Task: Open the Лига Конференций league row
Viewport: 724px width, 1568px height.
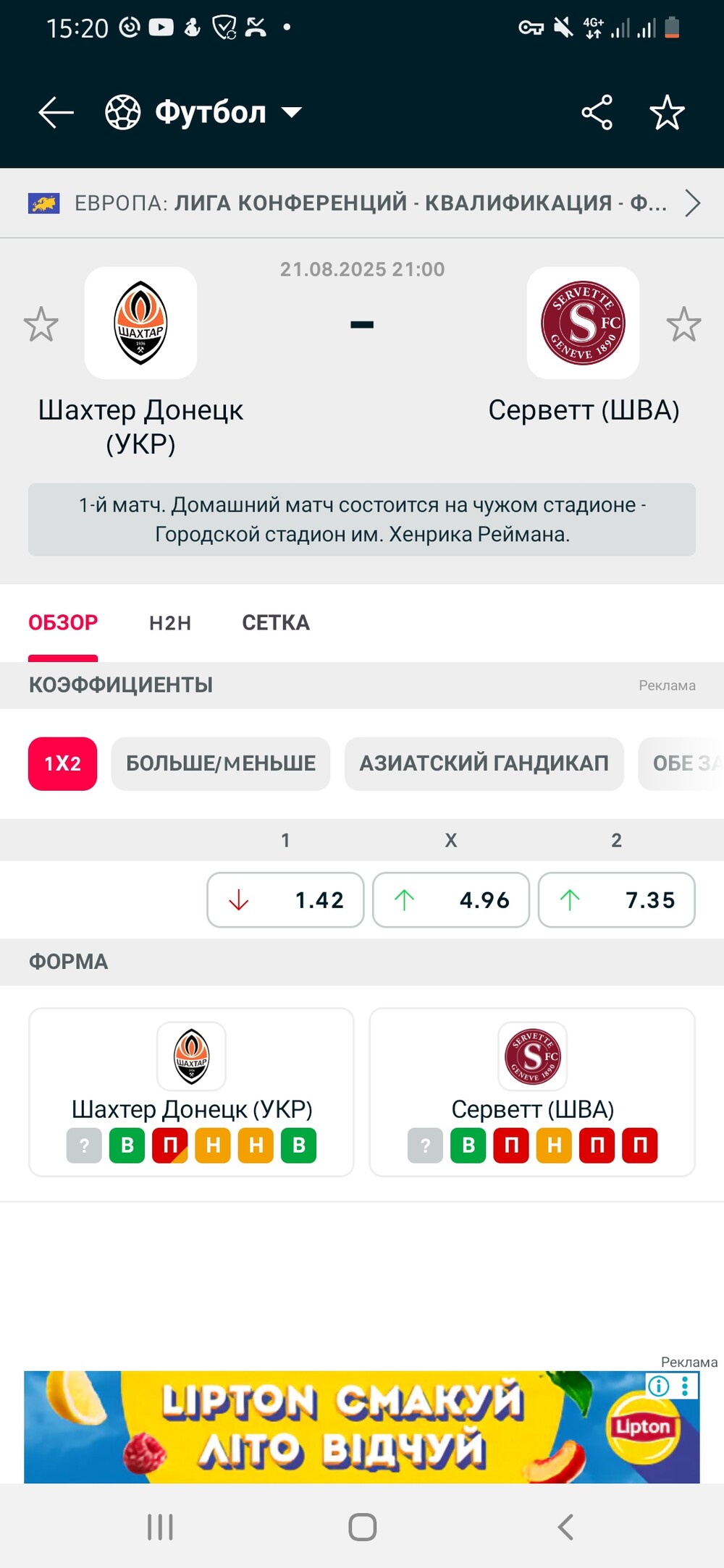Action: point(362,203)
